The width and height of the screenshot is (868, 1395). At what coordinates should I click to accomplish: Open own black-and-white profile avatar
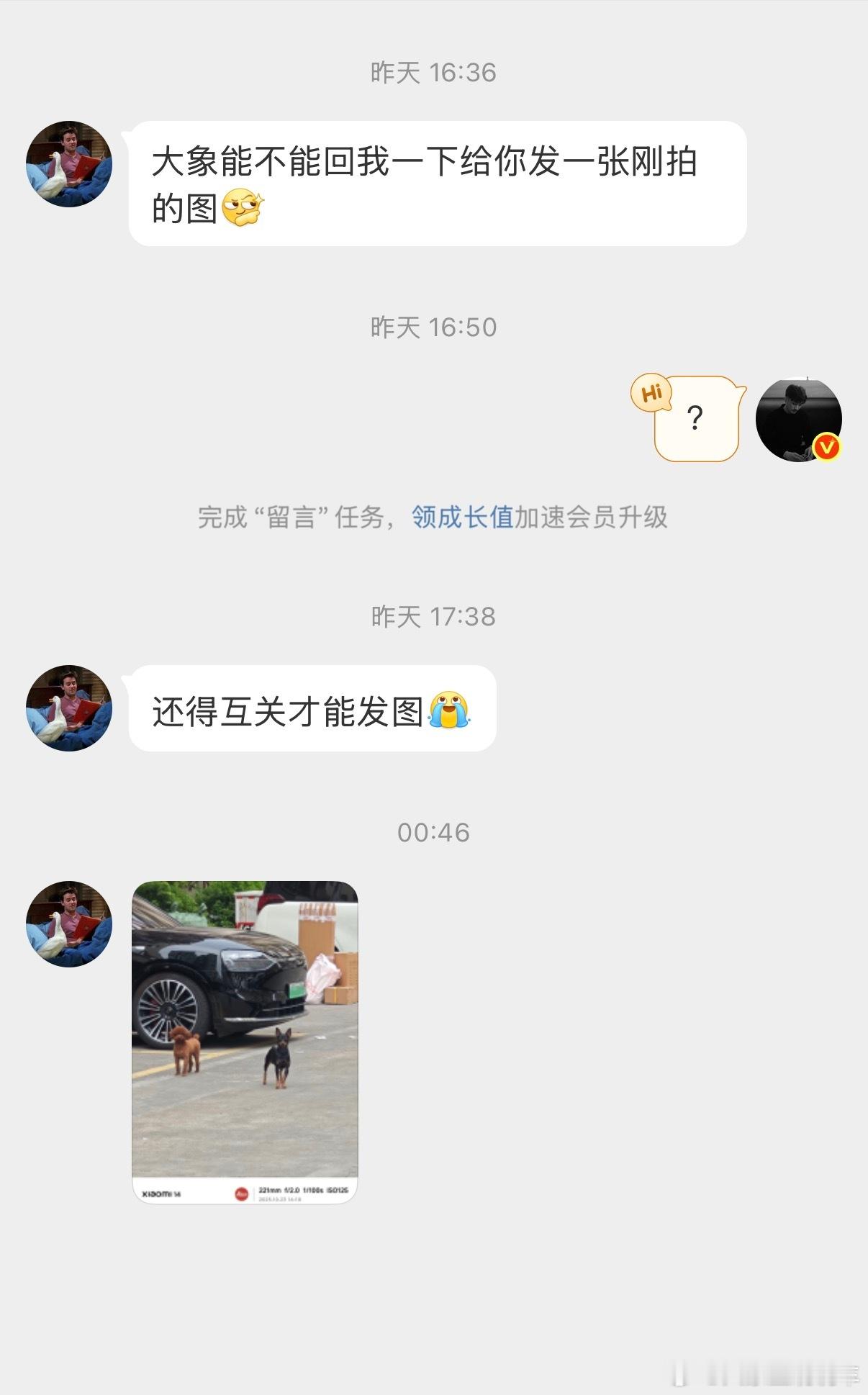pyautogui.click(x=804, y=419)
